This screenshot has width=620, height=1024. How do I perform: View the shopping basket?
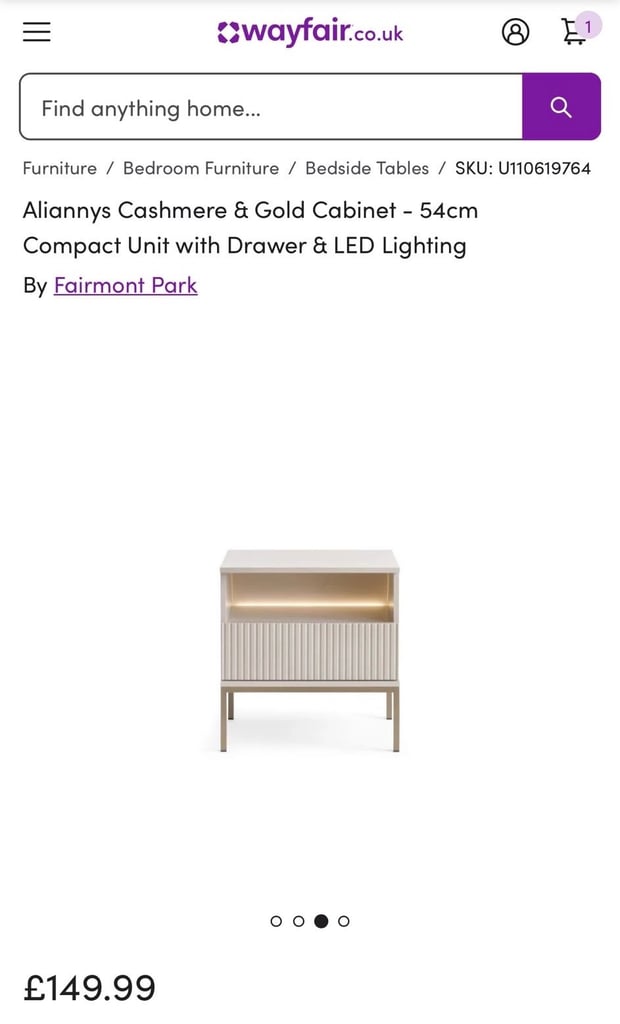tap(575, 31)
